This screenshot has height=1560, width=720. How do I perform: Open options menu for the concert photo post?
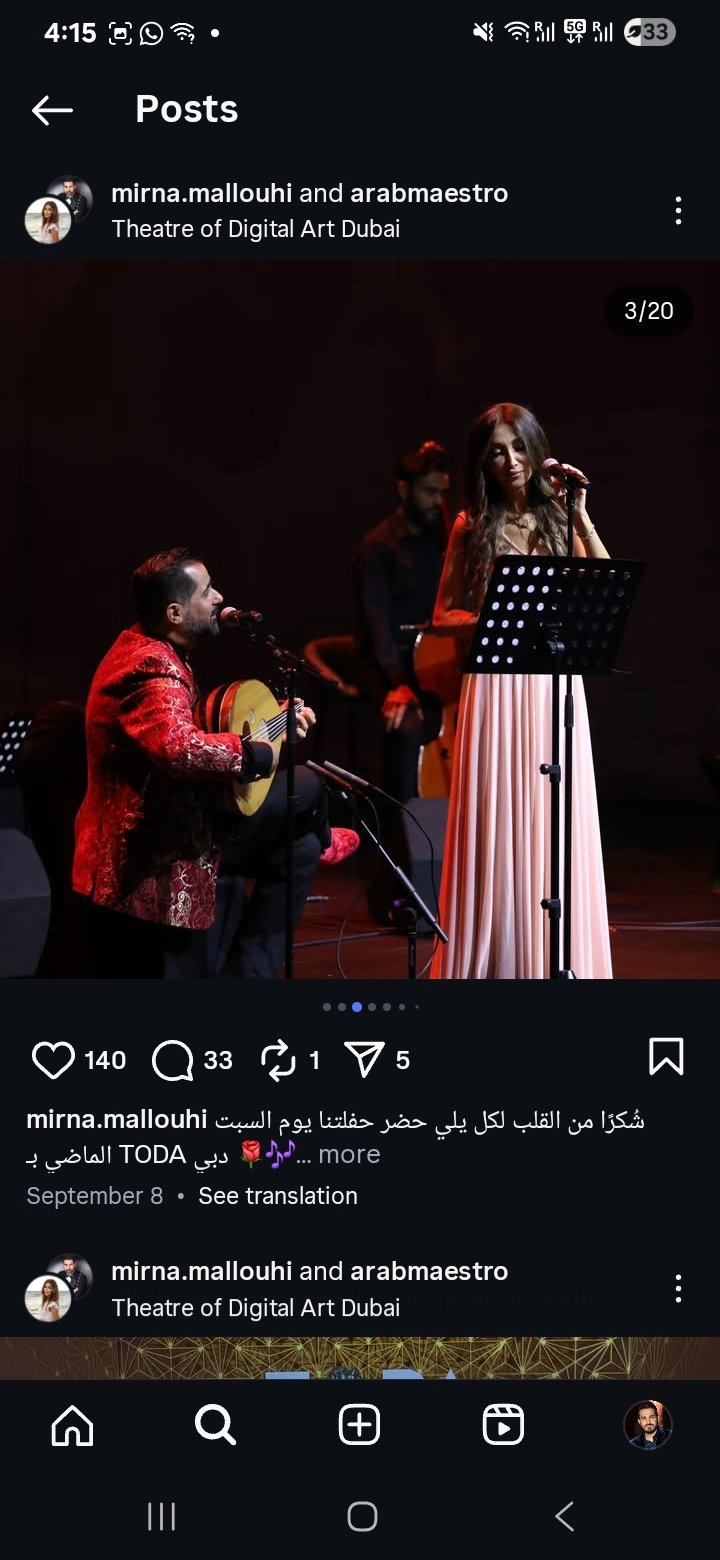pos(678,210)
